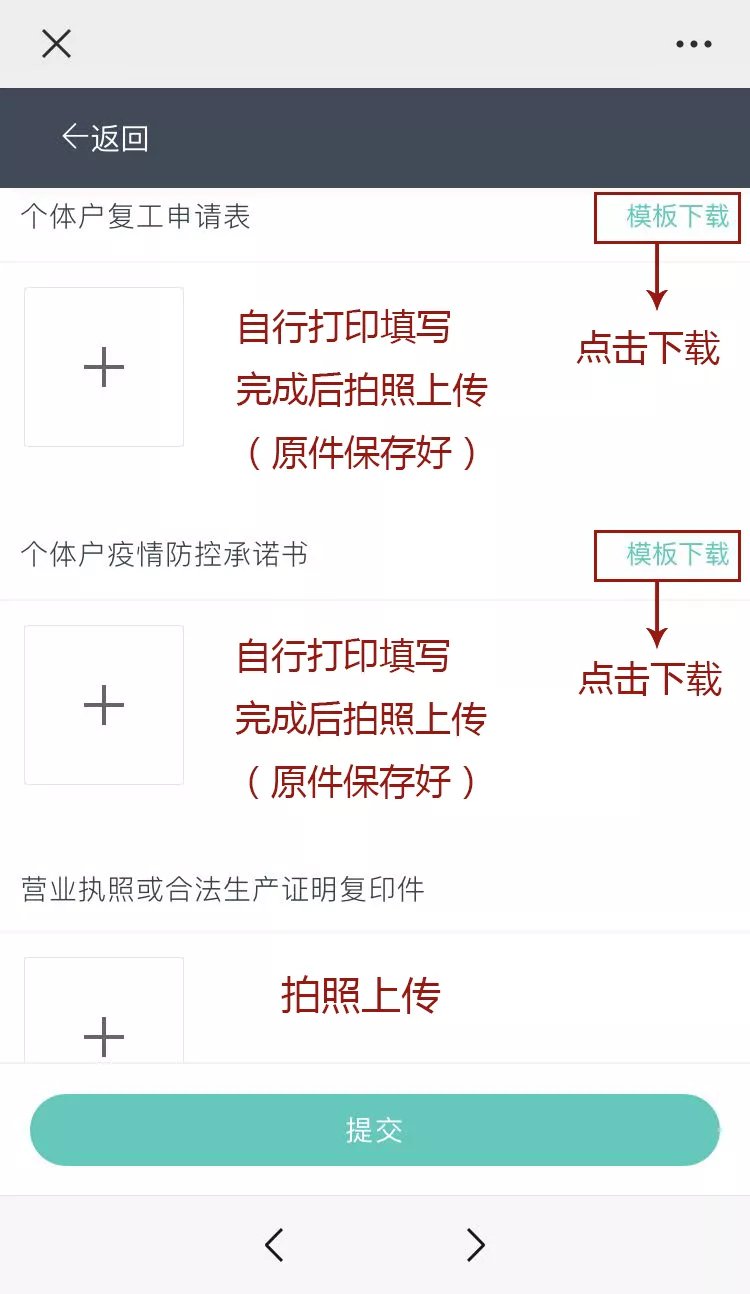Download template for 个体户疫情防控承诺书

677,554
